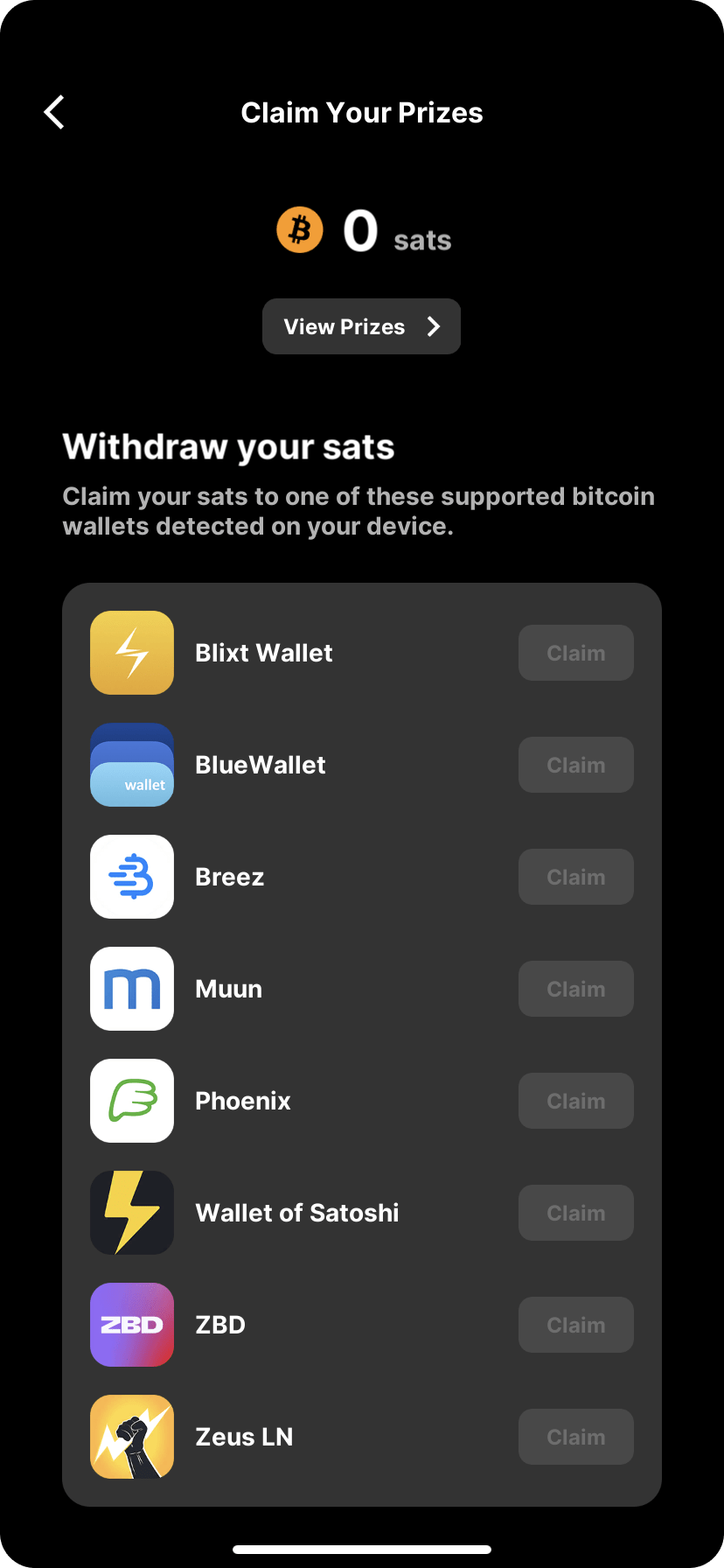Claim sats to ZBD
Screen dimensions: 724x1568
(575, 1325)
